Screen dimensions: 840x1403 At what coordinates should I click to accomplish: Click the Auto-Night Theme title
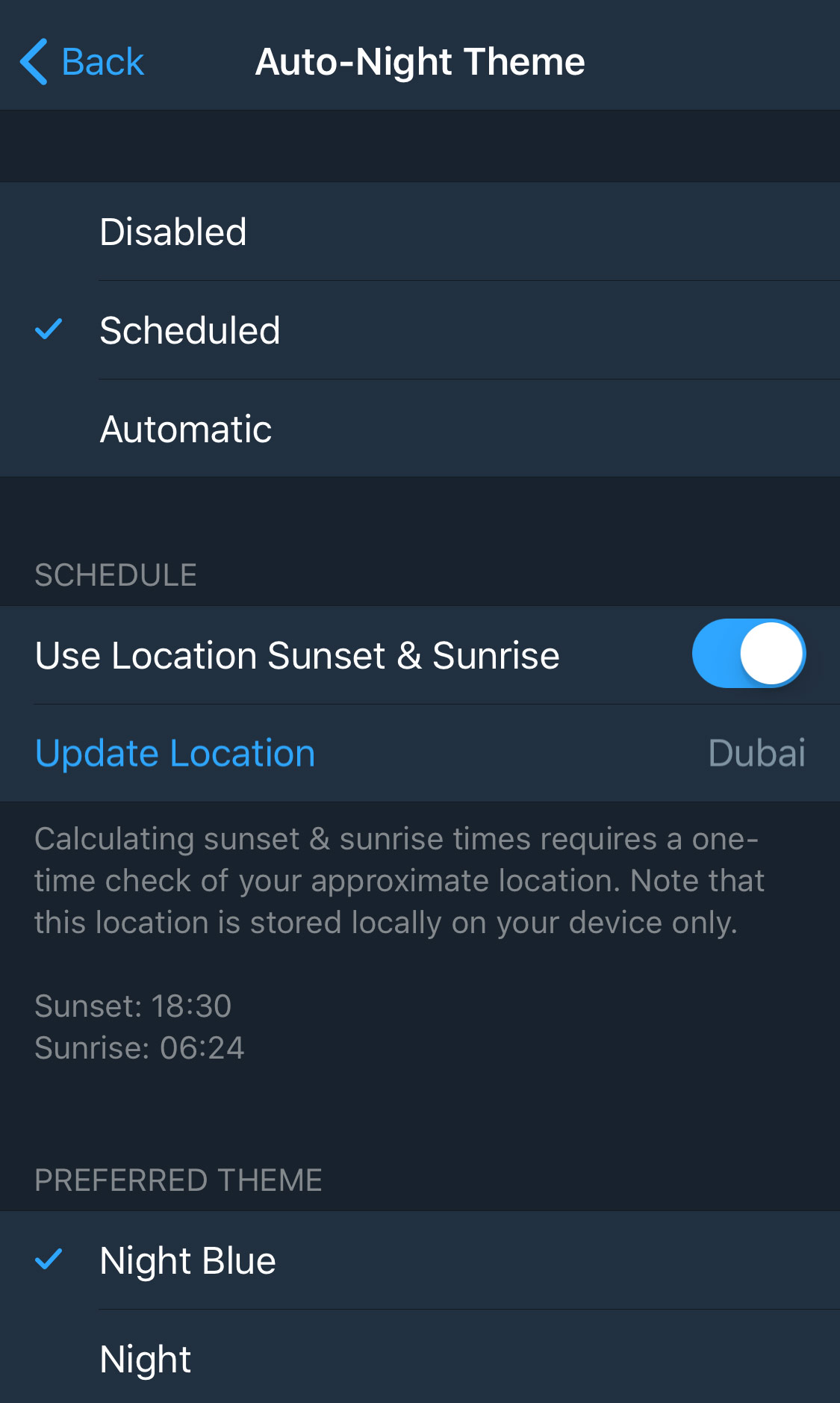[420, 61]
